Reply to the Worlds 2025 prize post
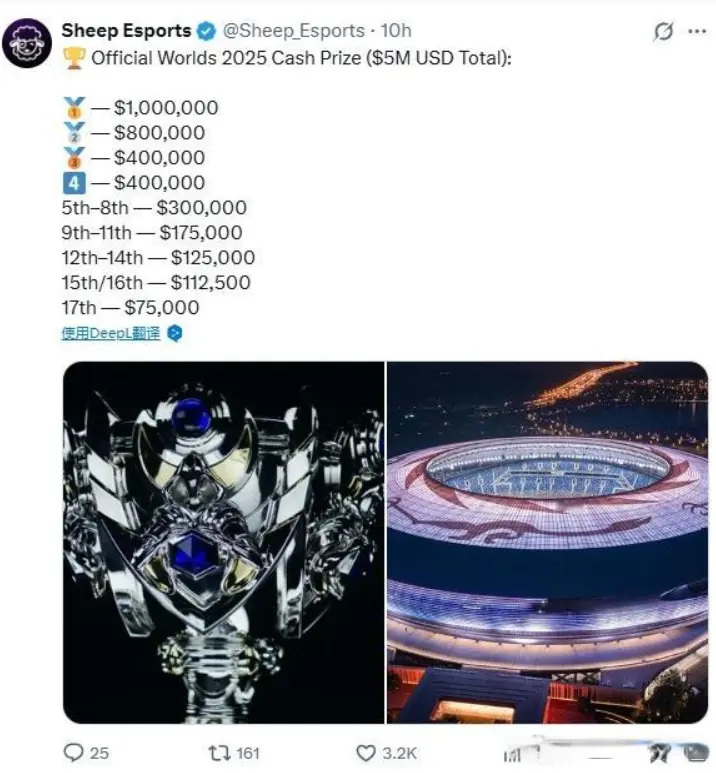 pyautogui.click(x=75, y=752)
